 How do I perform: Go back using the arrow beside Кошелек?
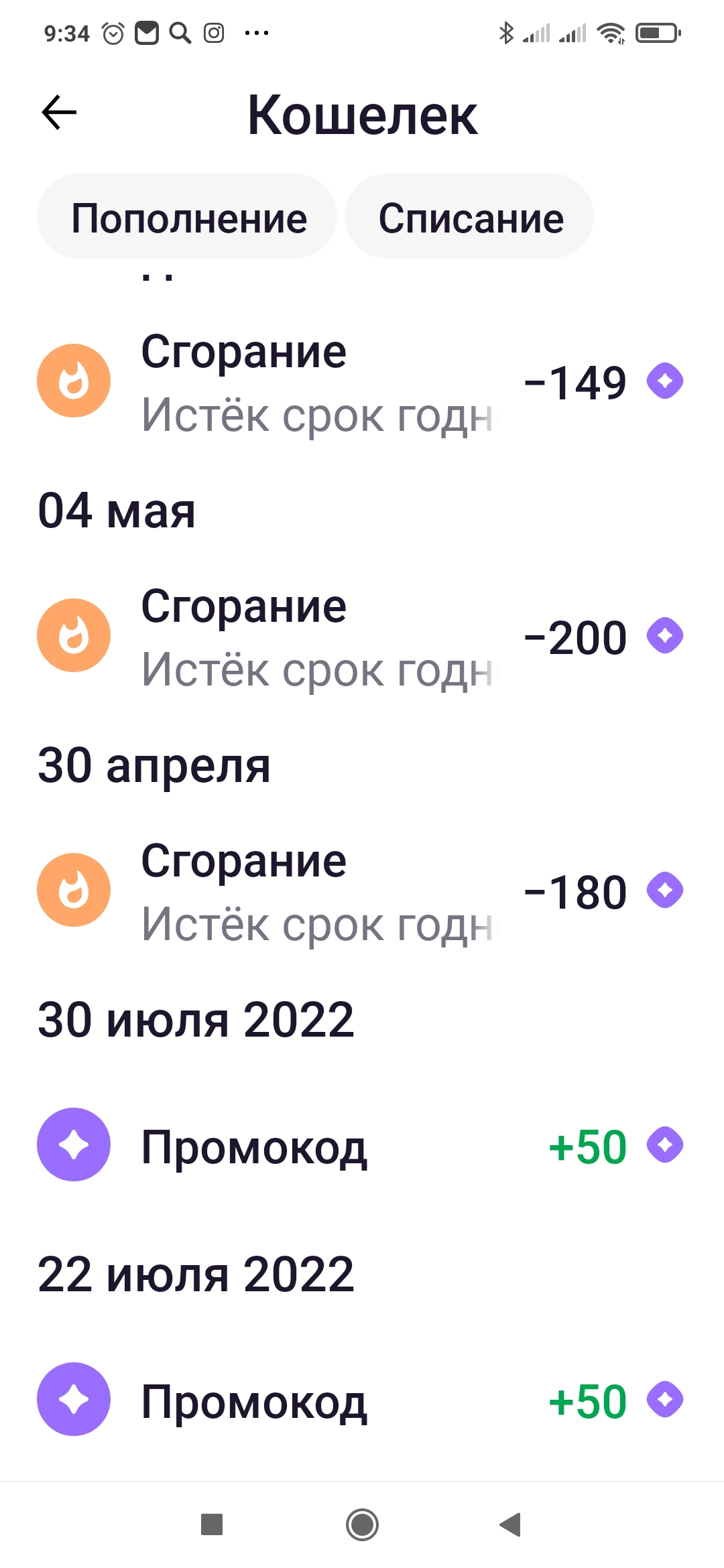pos(59,113)
